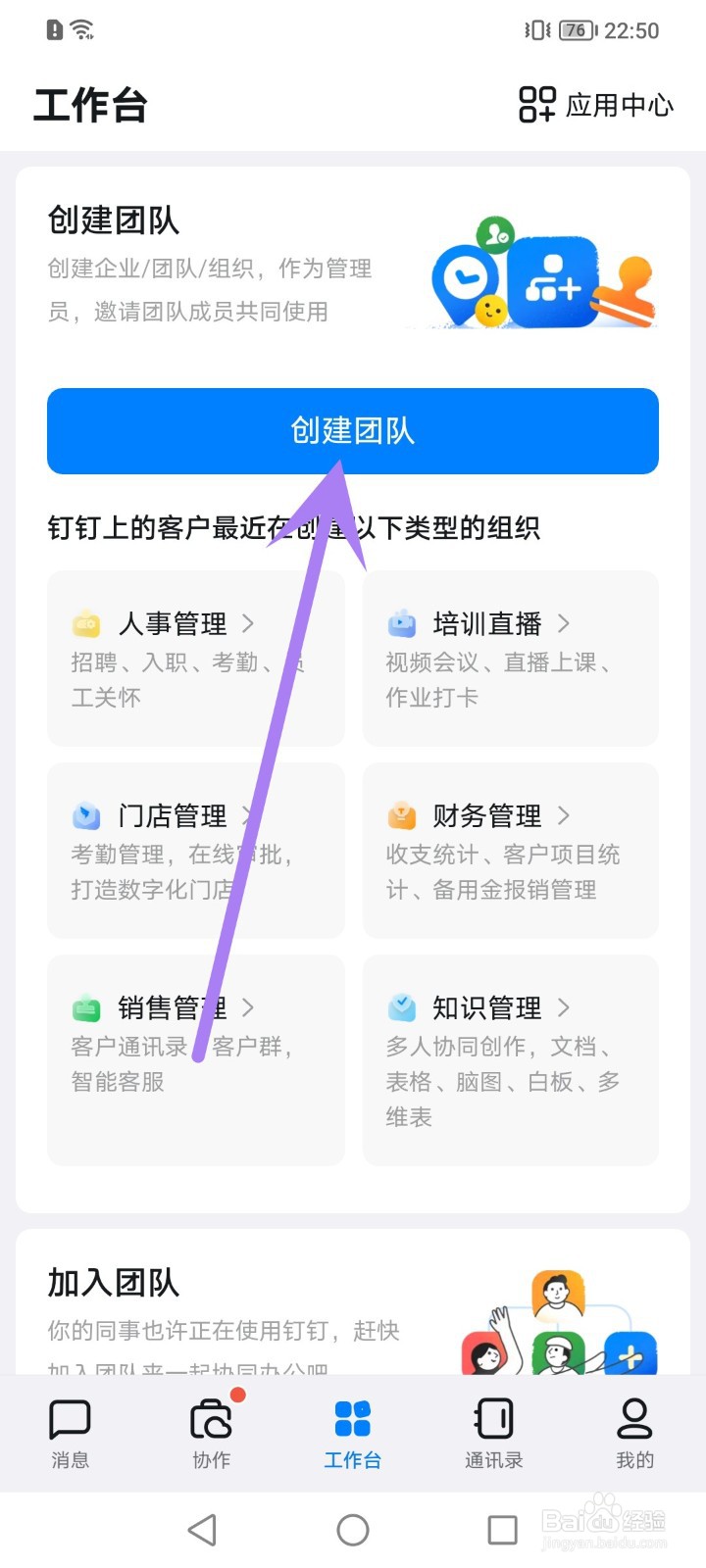The height and width of the screenshot is (1568, 706).
Task: Expand the 财务管理 category details
Action: [x=564, y=815]
